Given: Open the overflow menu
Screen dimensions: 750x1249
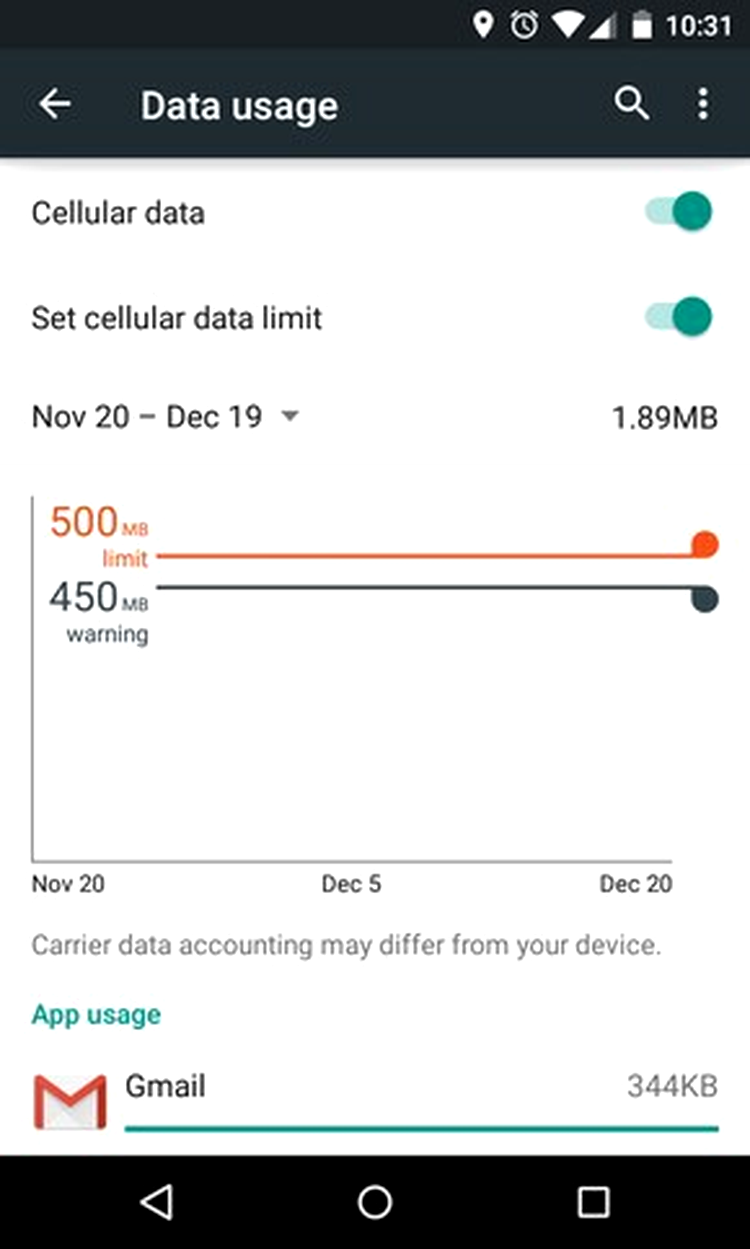Looking at the screenshot, I should point(704,103).
